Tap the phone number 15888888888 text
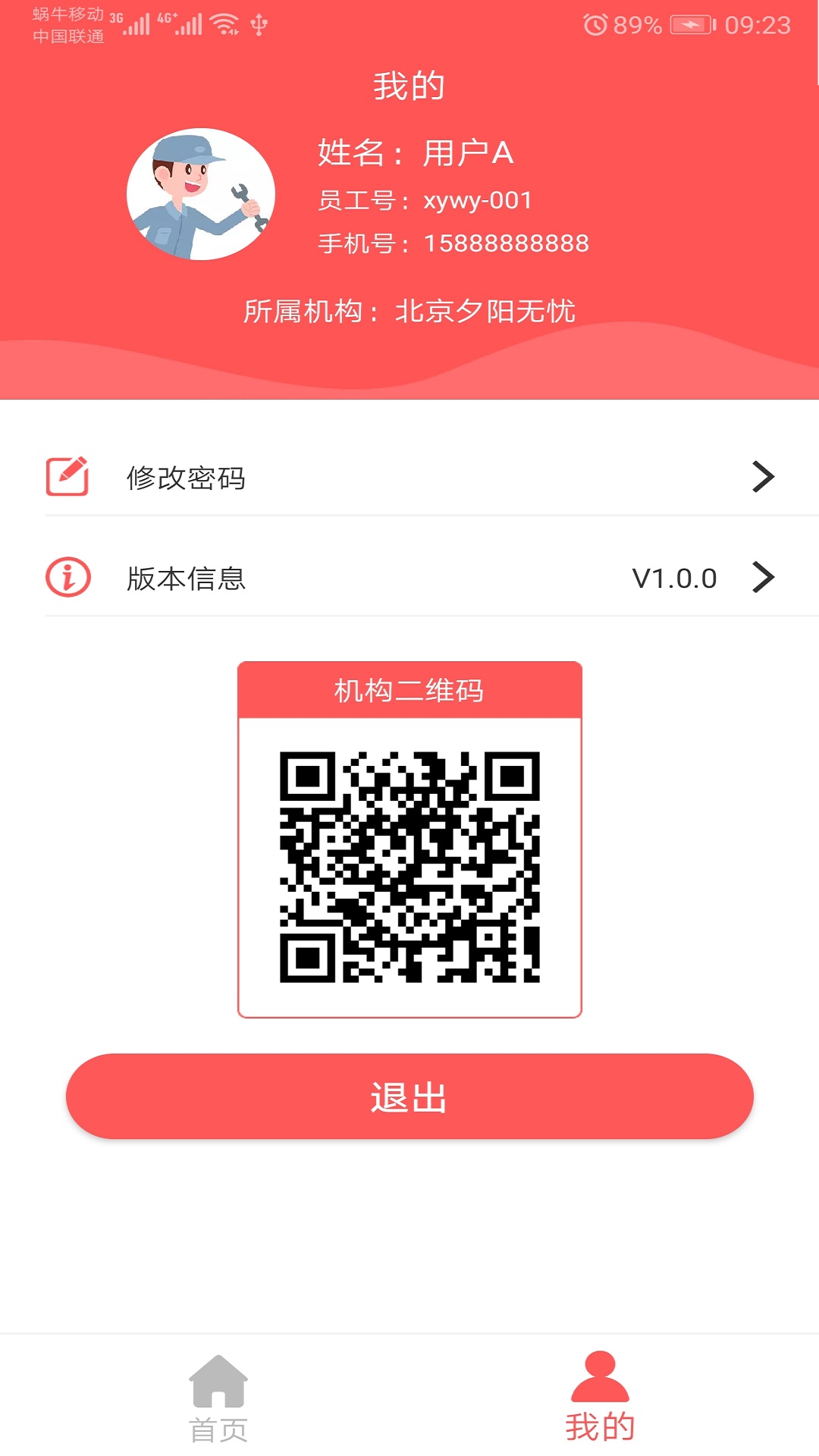819x1456 pixels. point(507,242)
